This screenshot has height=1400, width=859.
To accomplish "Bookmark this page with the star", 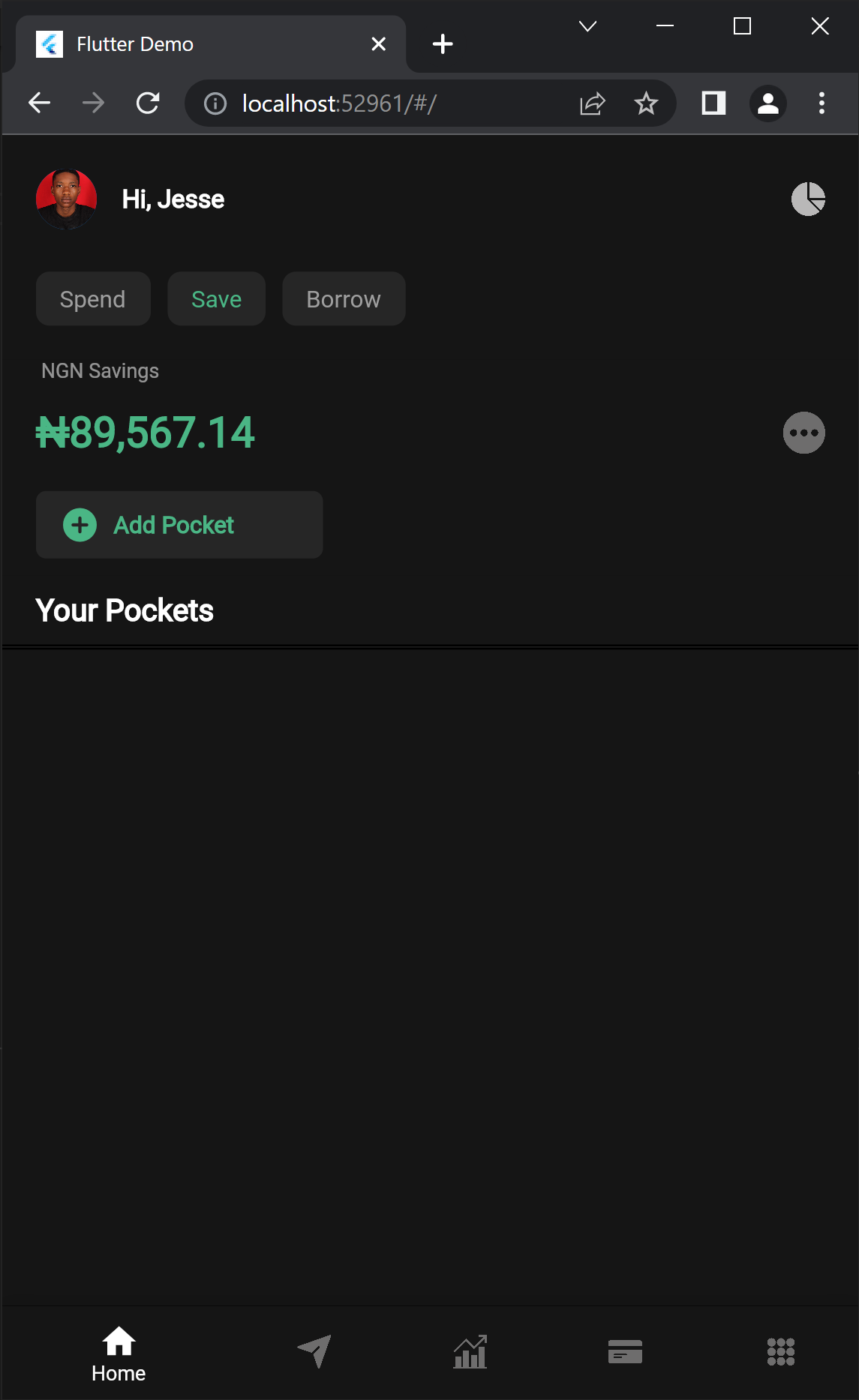I will (645, 103).
